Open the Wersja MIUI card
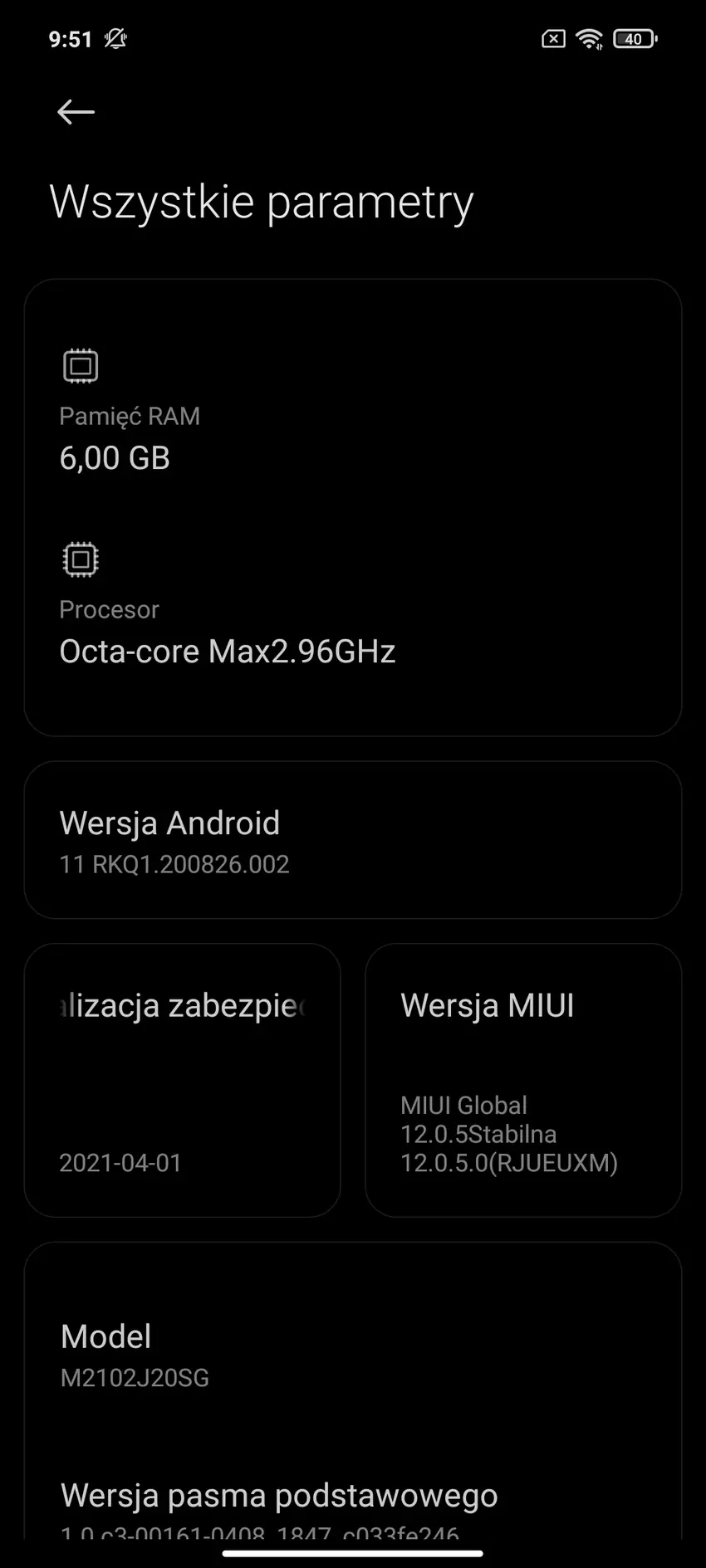Viewport: 706px width, 1568px height. coord(523,1080)
